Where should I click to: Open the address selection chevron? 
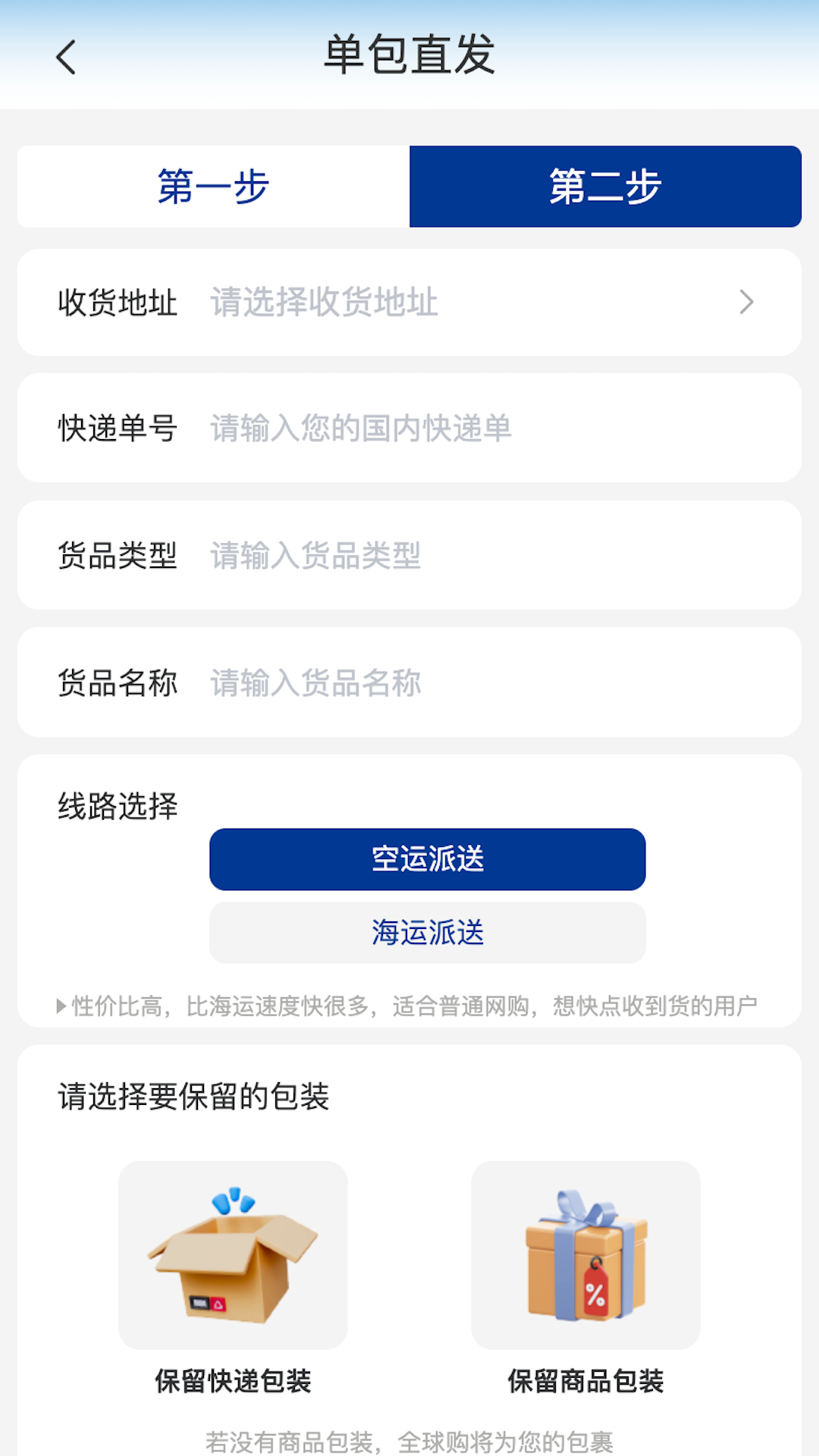coord(748,301)
